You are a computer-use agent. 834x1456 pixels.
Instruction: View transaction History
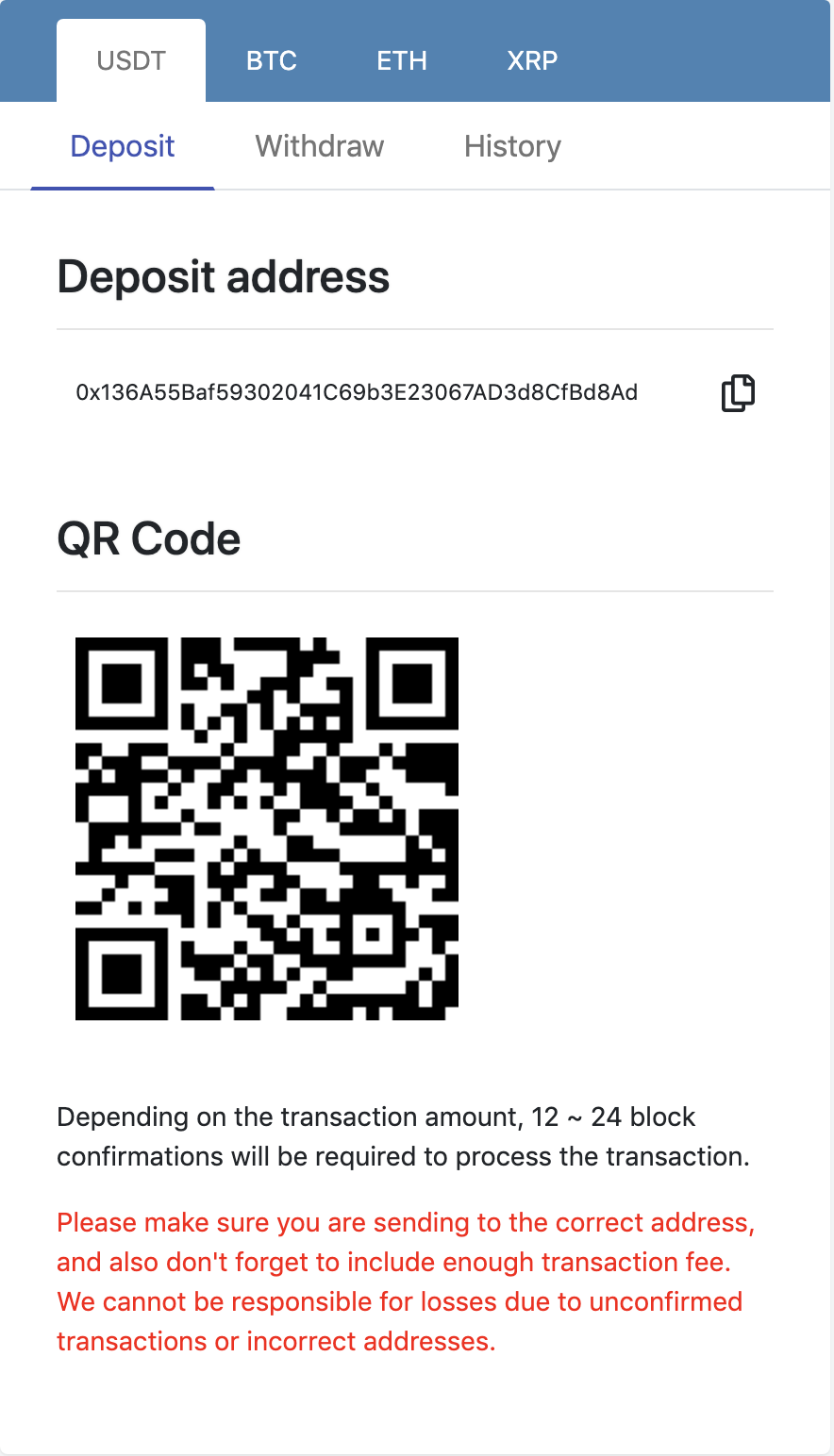click(x=512, y=146)
